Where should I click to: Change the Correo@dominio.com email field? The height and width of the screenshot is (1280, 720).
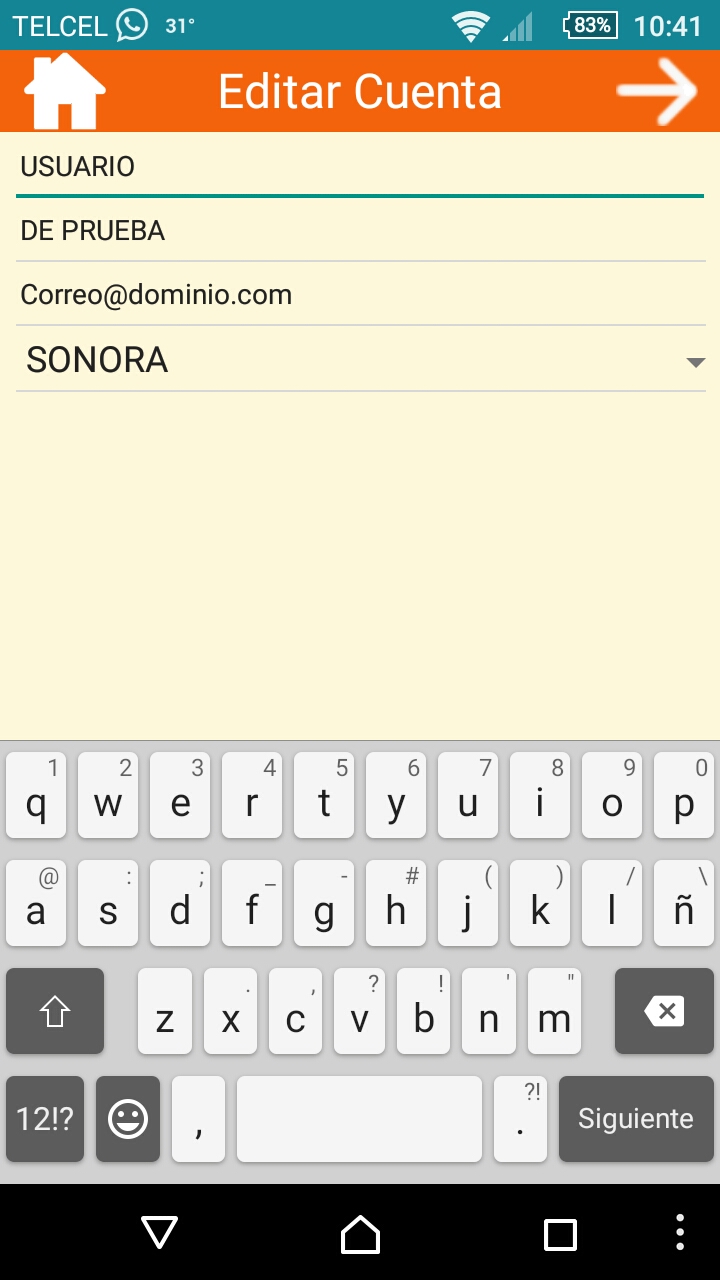tap(360, 295)
